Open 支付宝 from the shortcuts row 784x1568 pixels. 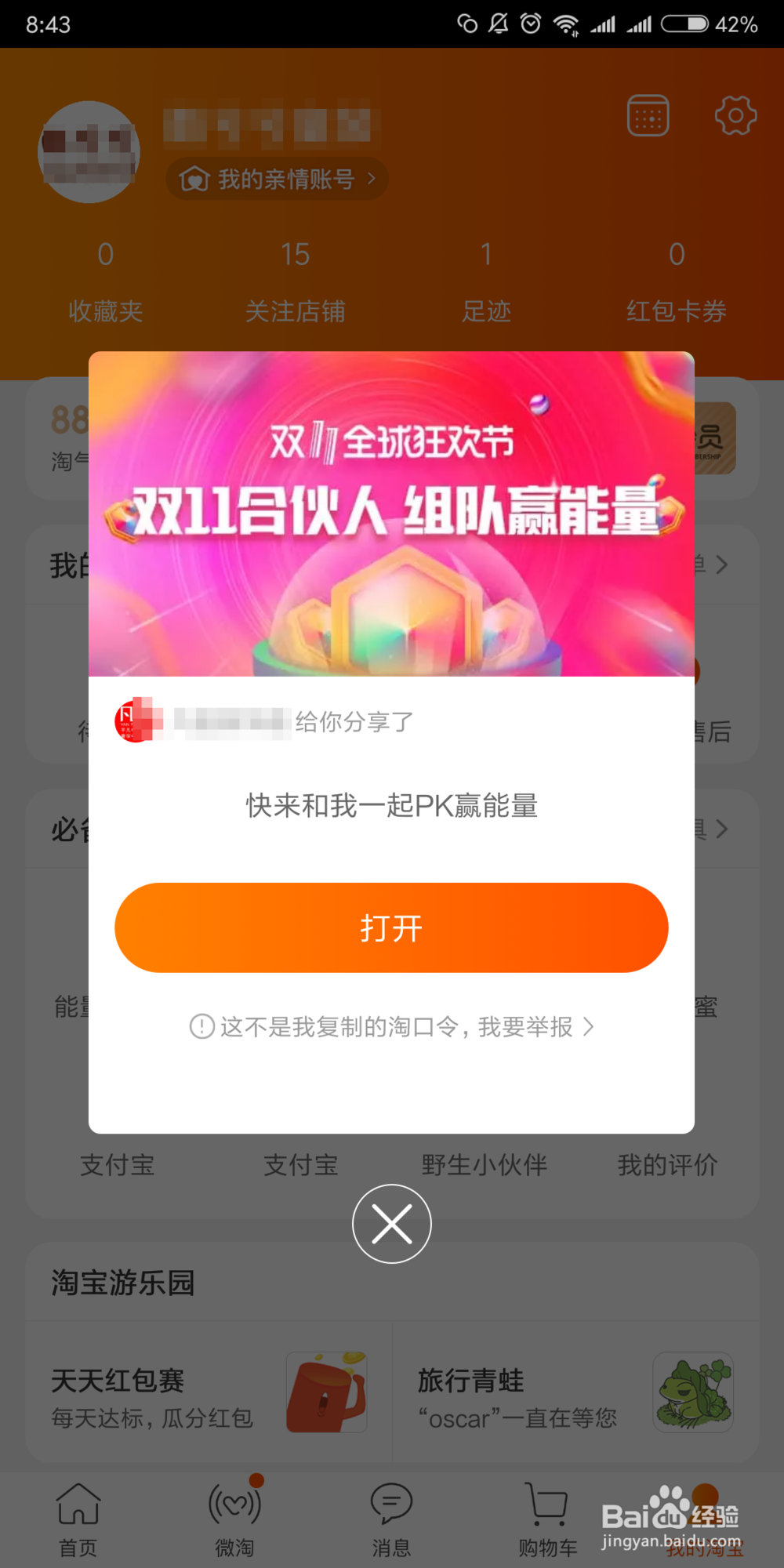click(118, 1166)
